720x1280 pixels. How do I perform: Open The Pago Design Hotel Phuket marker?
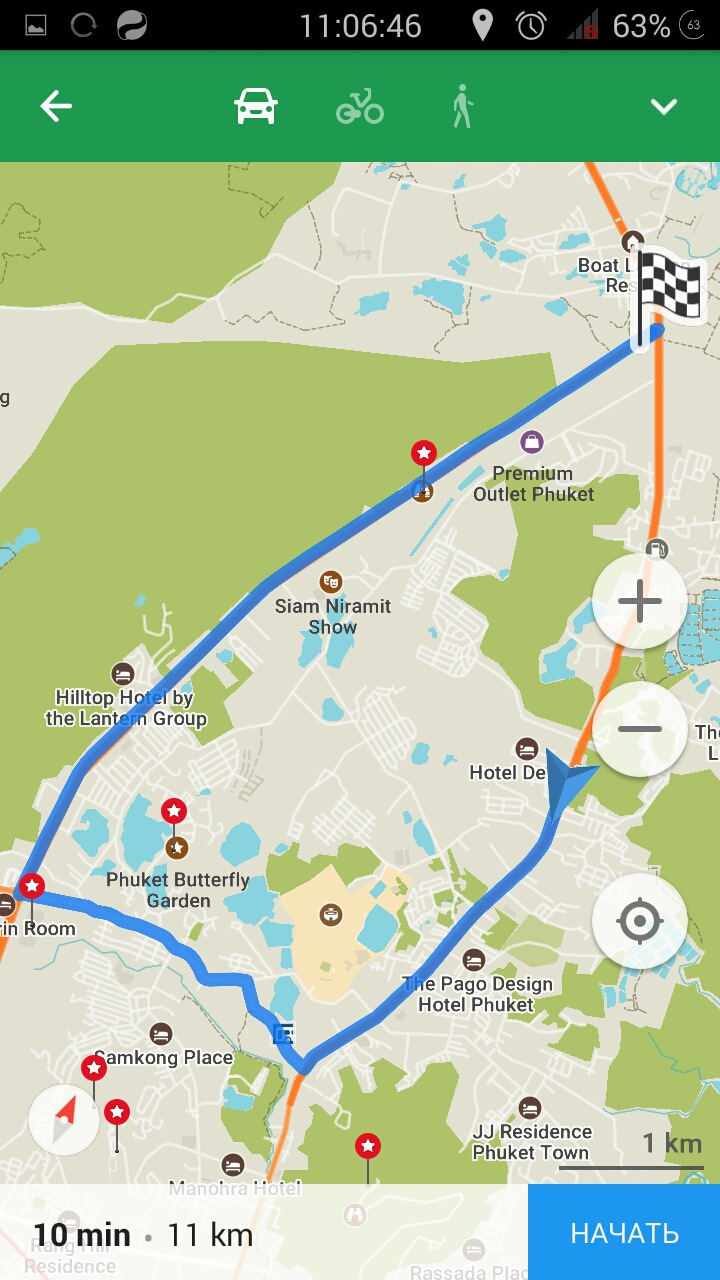point(474,960)
